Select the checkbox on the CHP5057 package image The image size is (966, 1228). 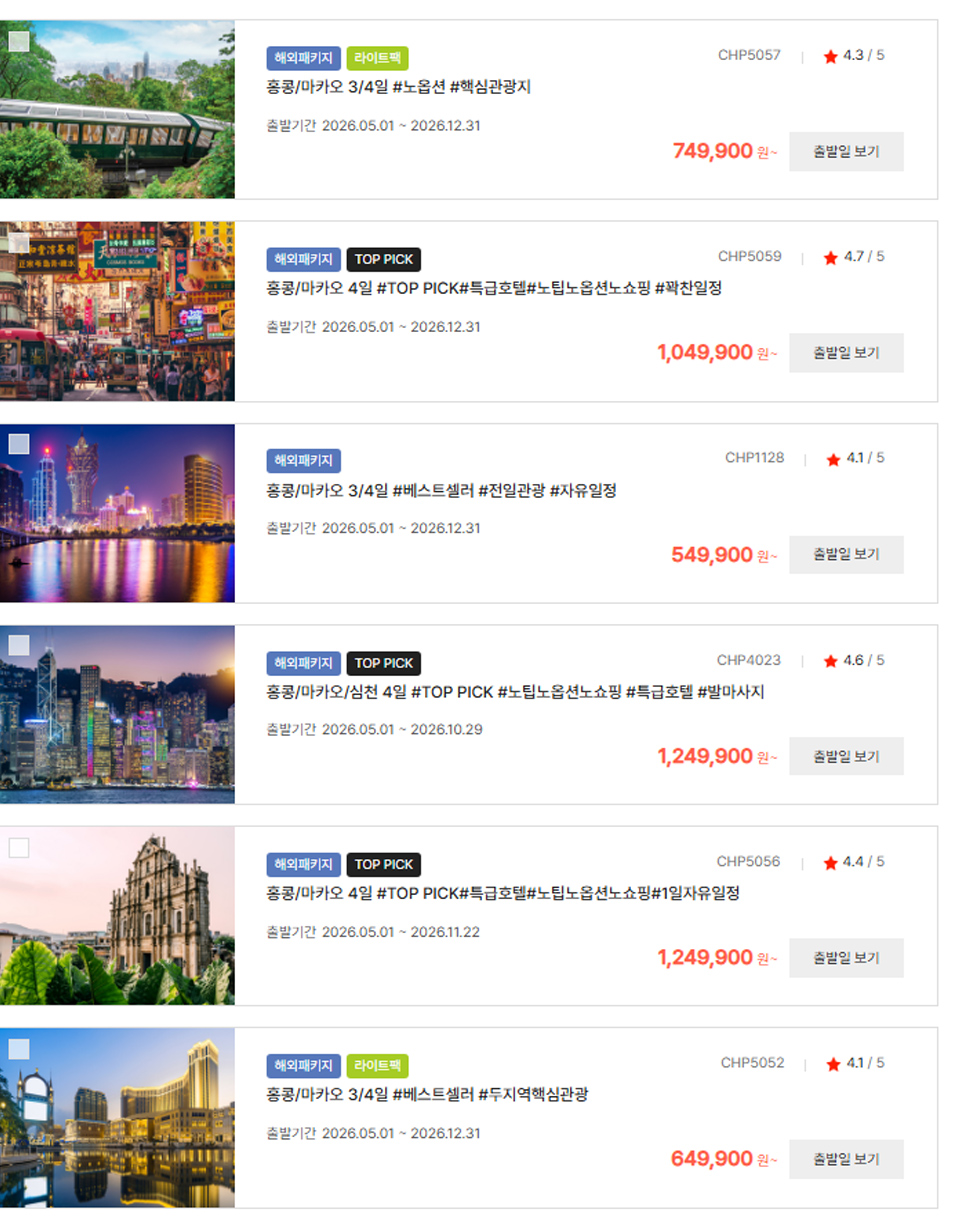point(19,42)
